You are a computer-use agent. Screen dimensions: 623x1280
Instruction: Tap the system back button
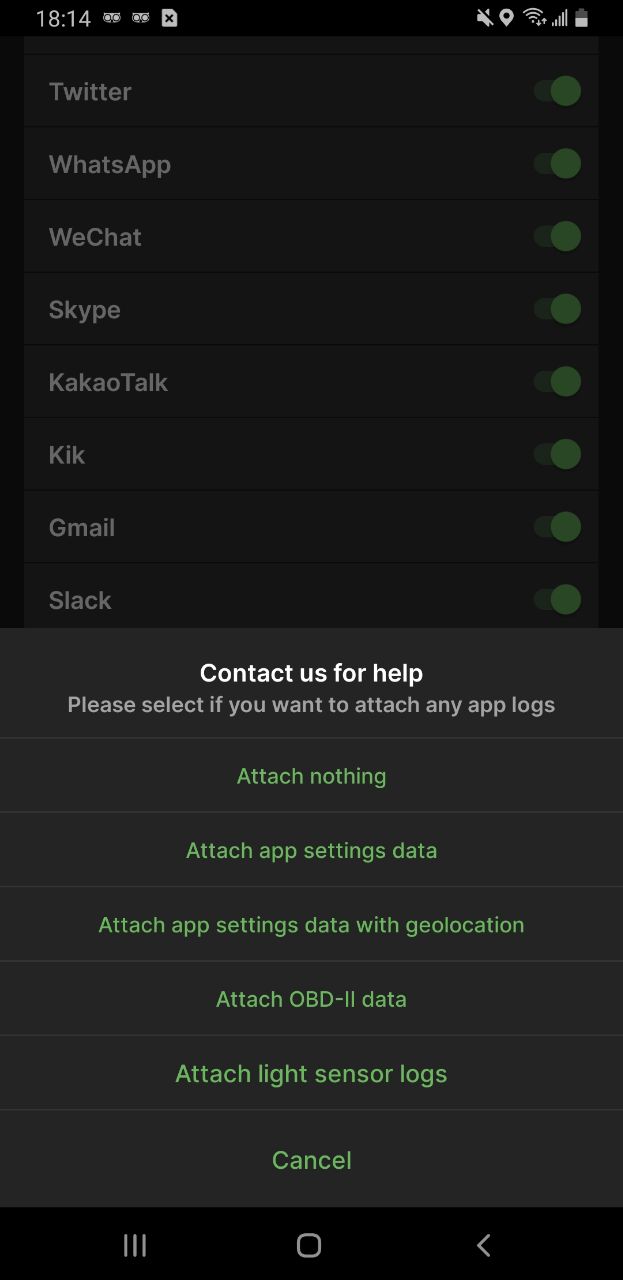click(x=484, y=1245)
